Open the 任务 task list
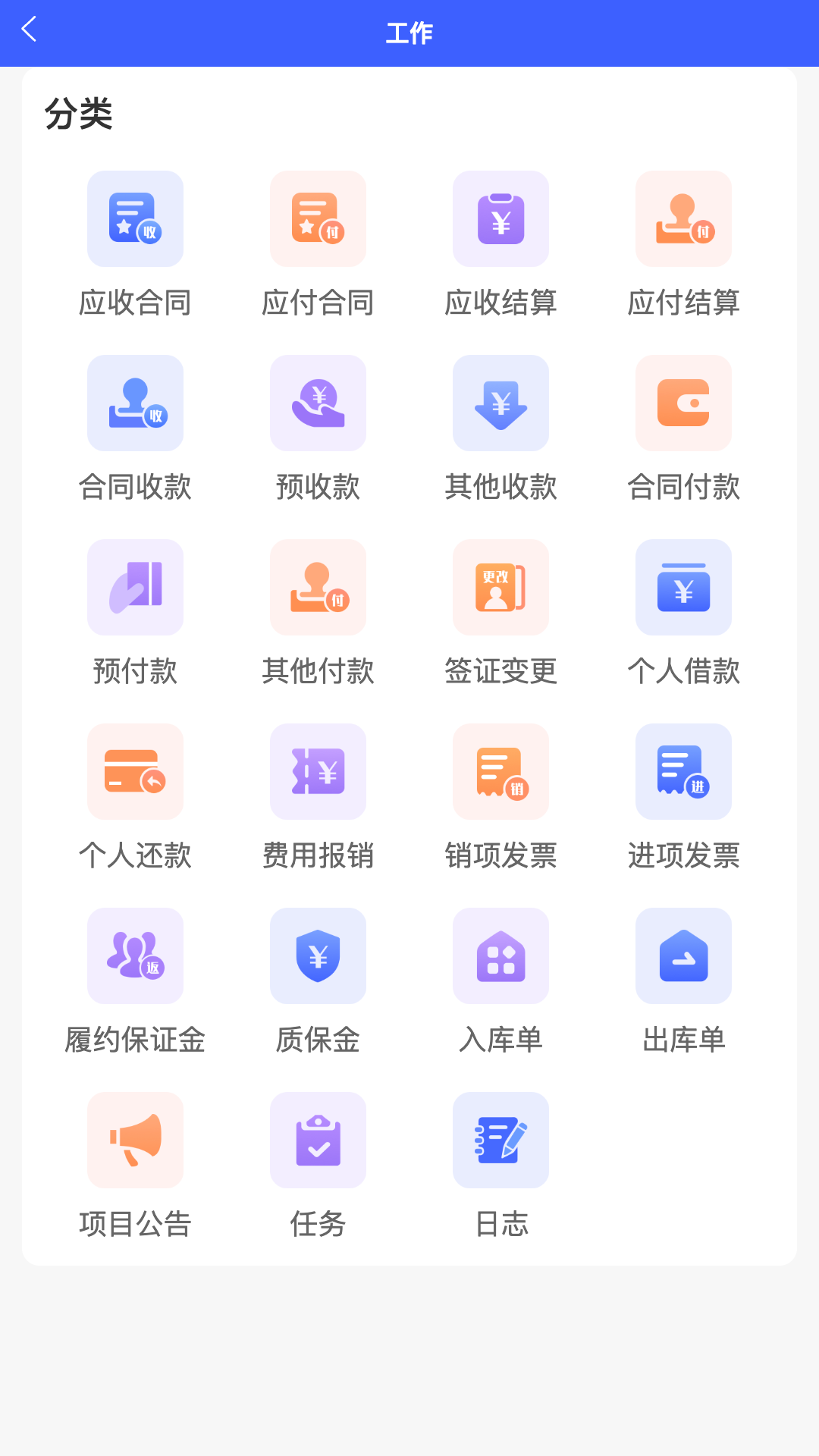 [x=318, y=1141]
